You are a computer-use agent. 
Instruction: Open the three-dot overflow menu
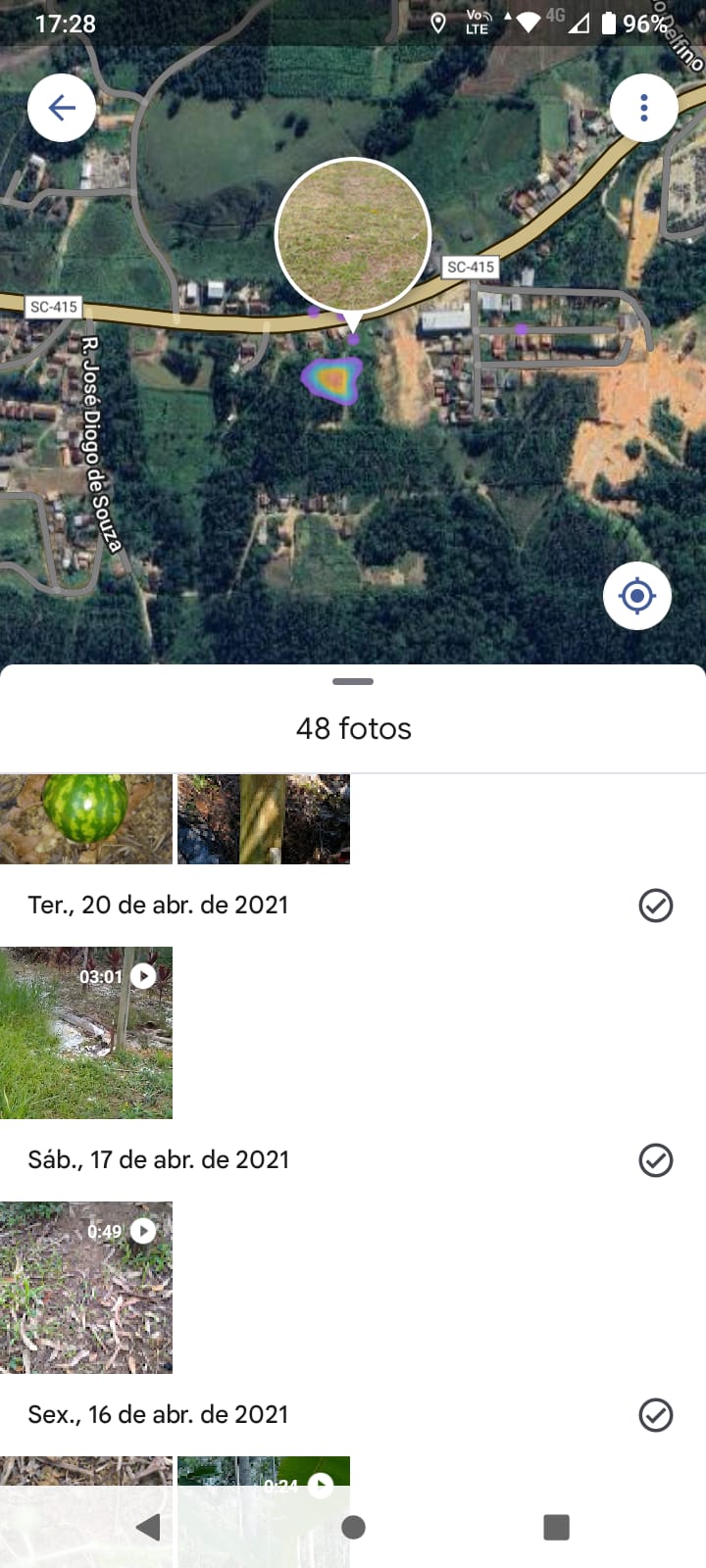(x=643, y=108)
